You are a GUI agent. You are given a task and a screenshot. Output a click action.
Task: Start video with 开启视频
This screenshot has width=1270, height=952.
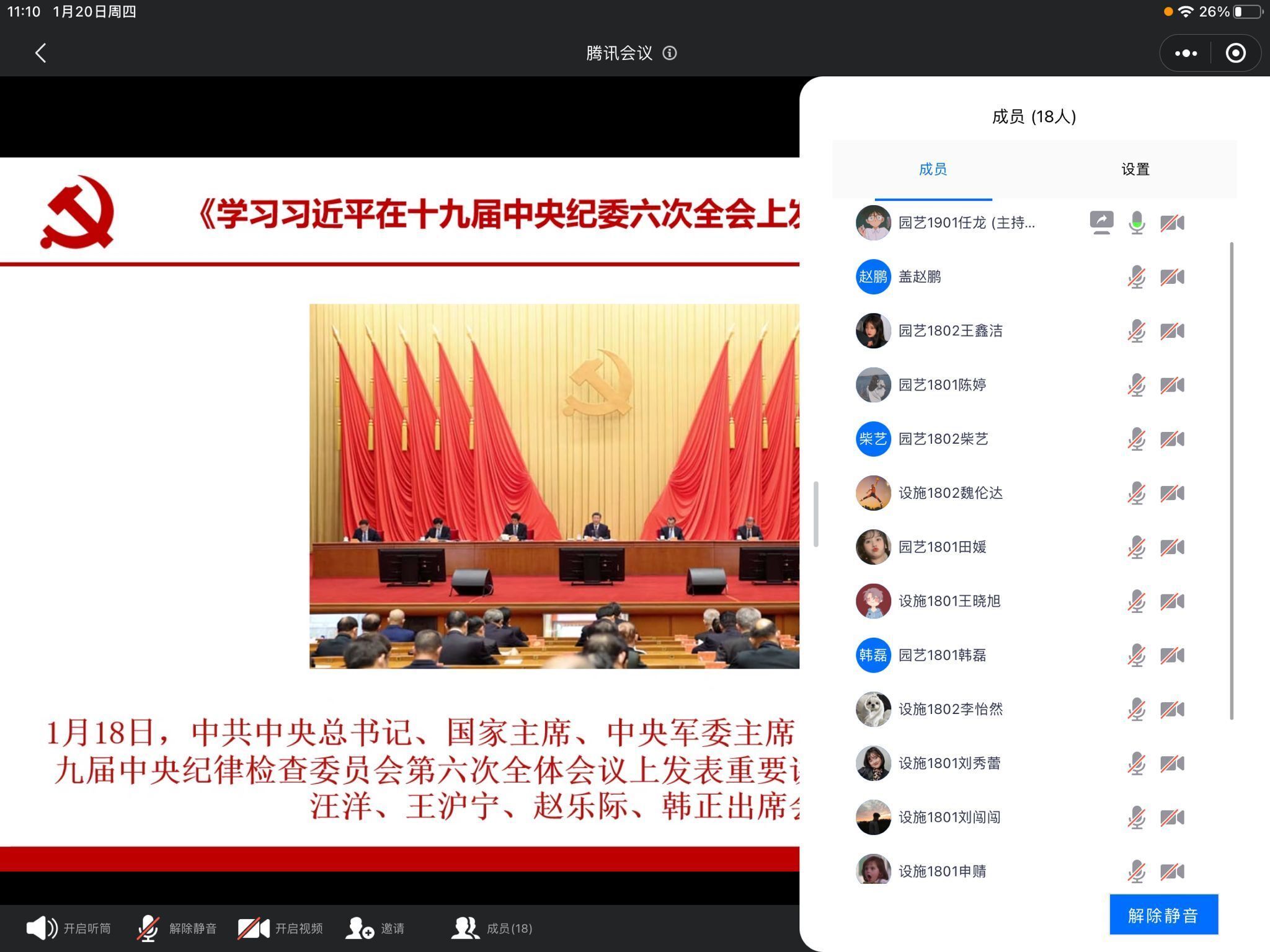point(280,928)
